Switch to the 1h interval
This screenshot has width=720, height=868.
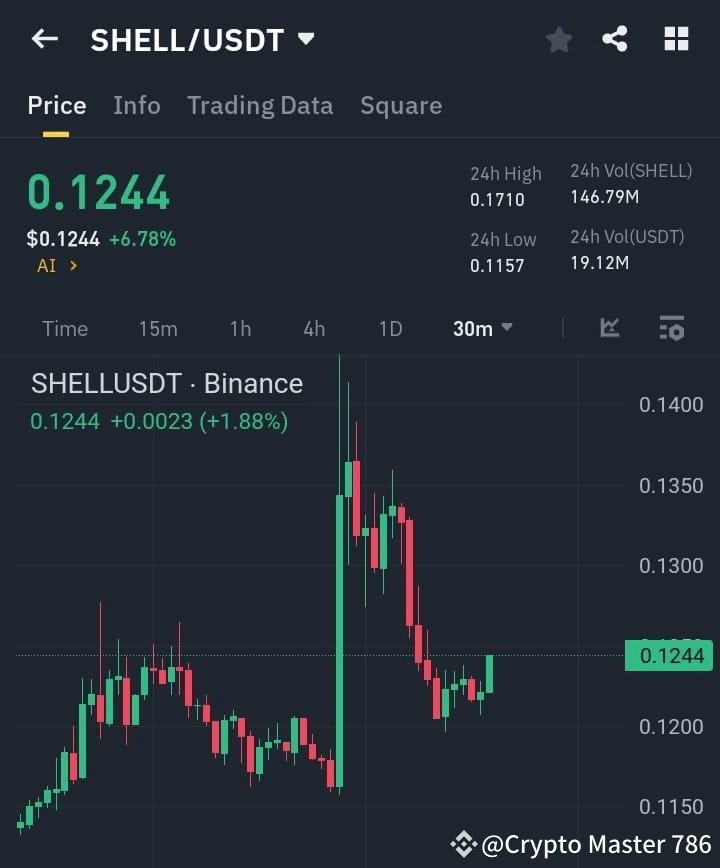click(x=239, y=328)
